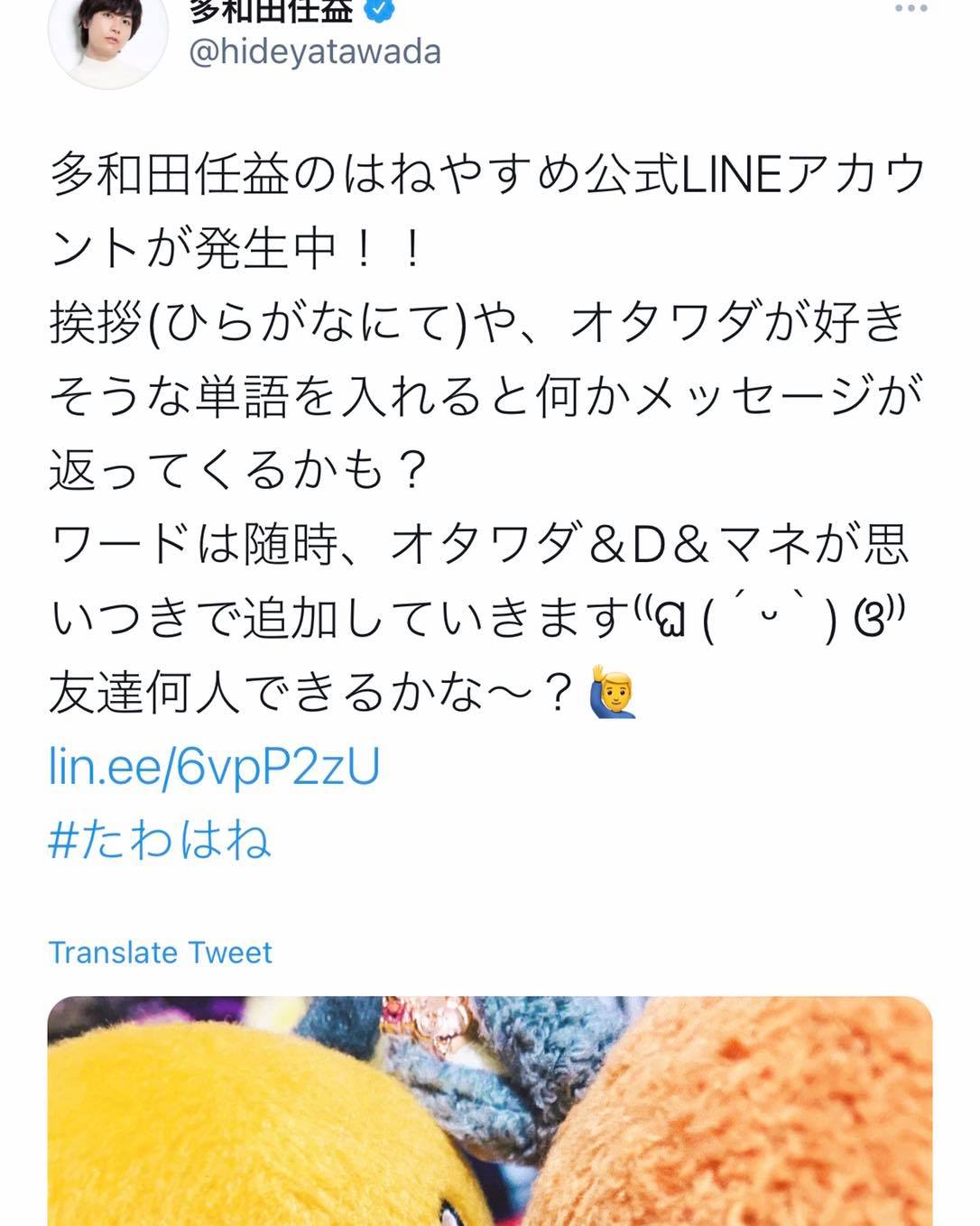This screenshot has width=980, height=1226.
Task: Tap Translate Tweet
Action: 160,953
